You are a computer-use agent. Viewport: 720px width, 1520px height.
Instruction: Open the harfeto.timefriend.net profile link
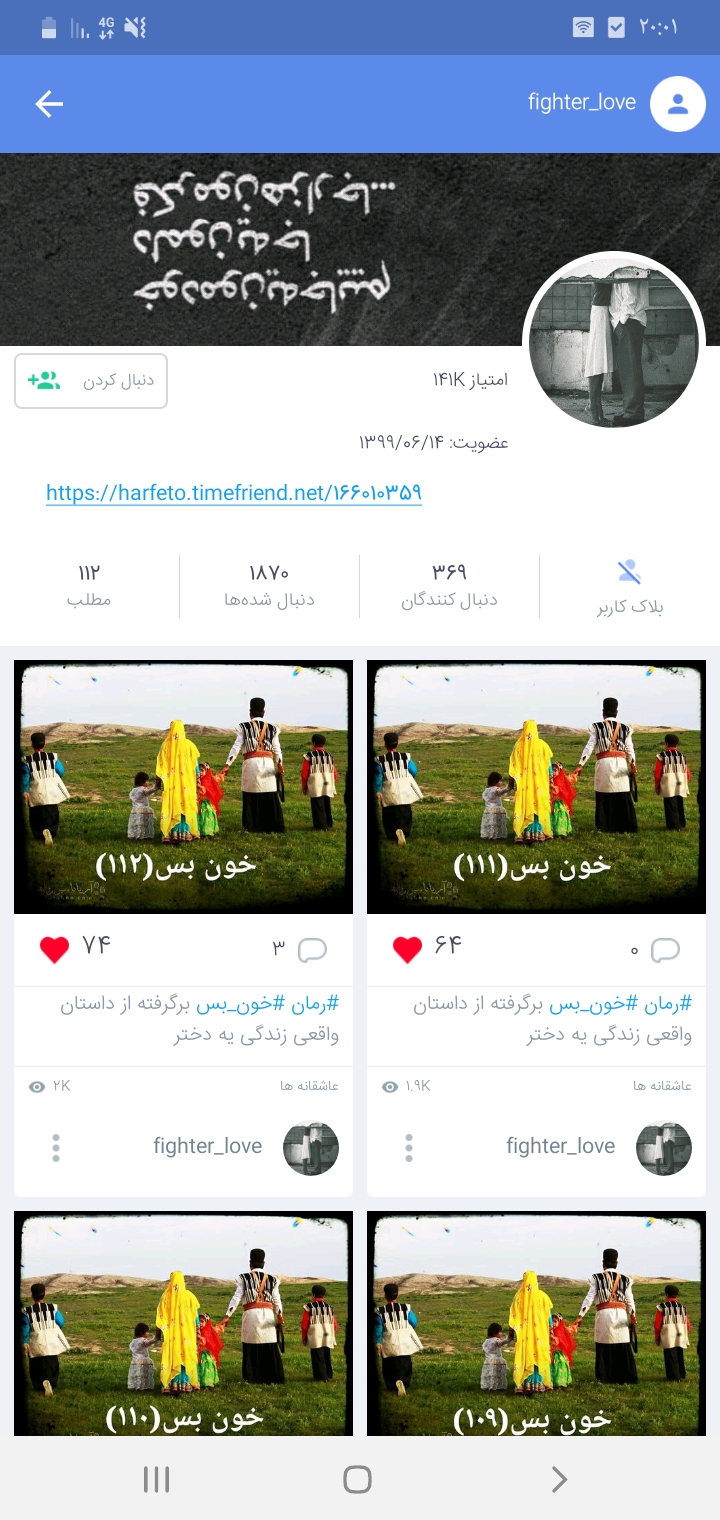234,493
